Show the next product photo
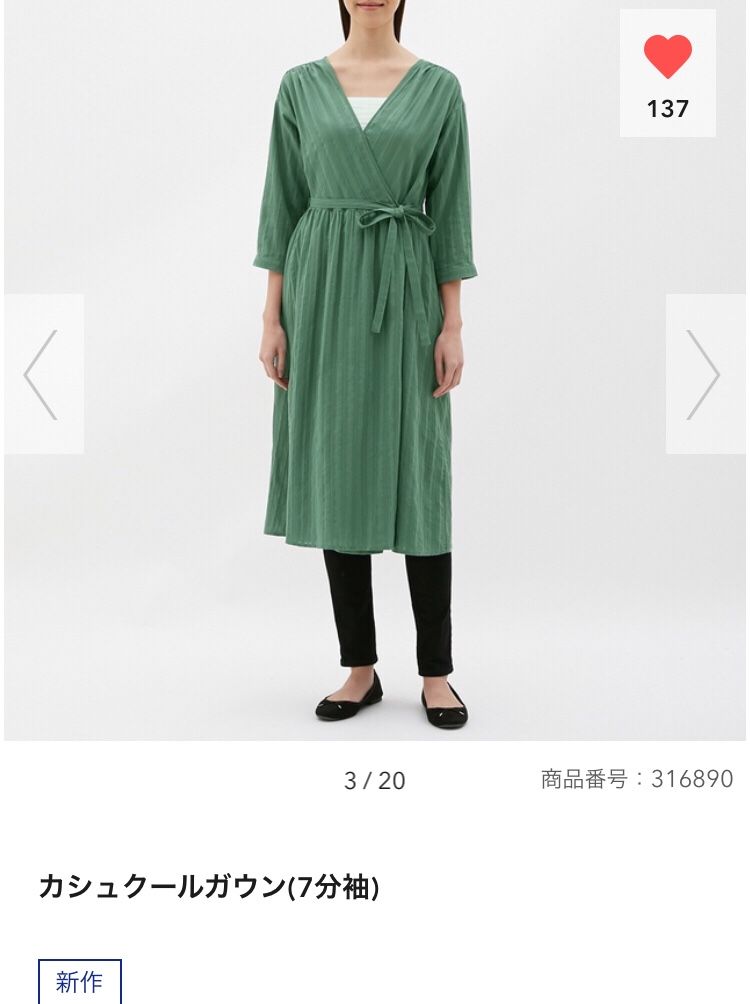The image size is (750, 1004). point(704,375)
